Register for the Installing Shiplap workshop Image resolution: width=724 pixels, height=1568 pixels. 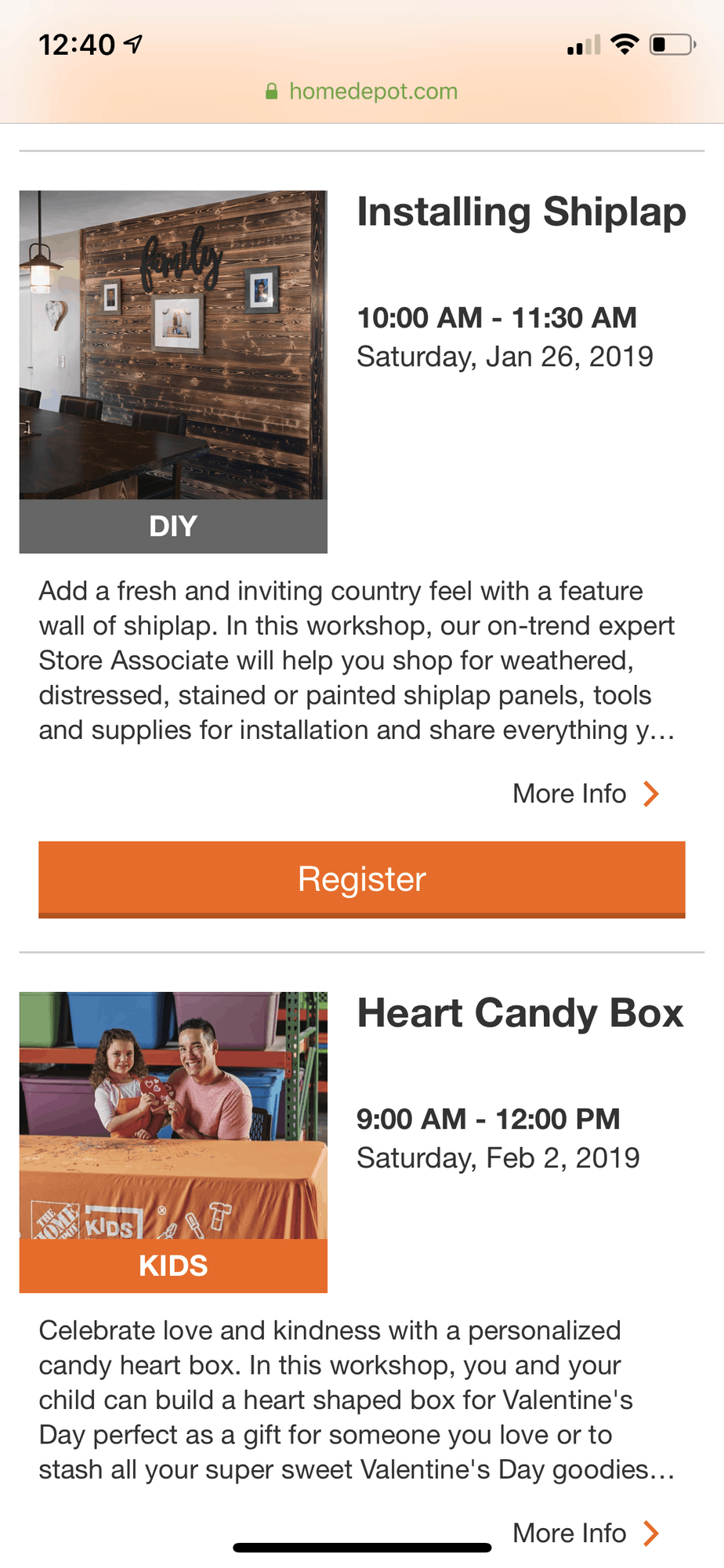tap(361, 878)
